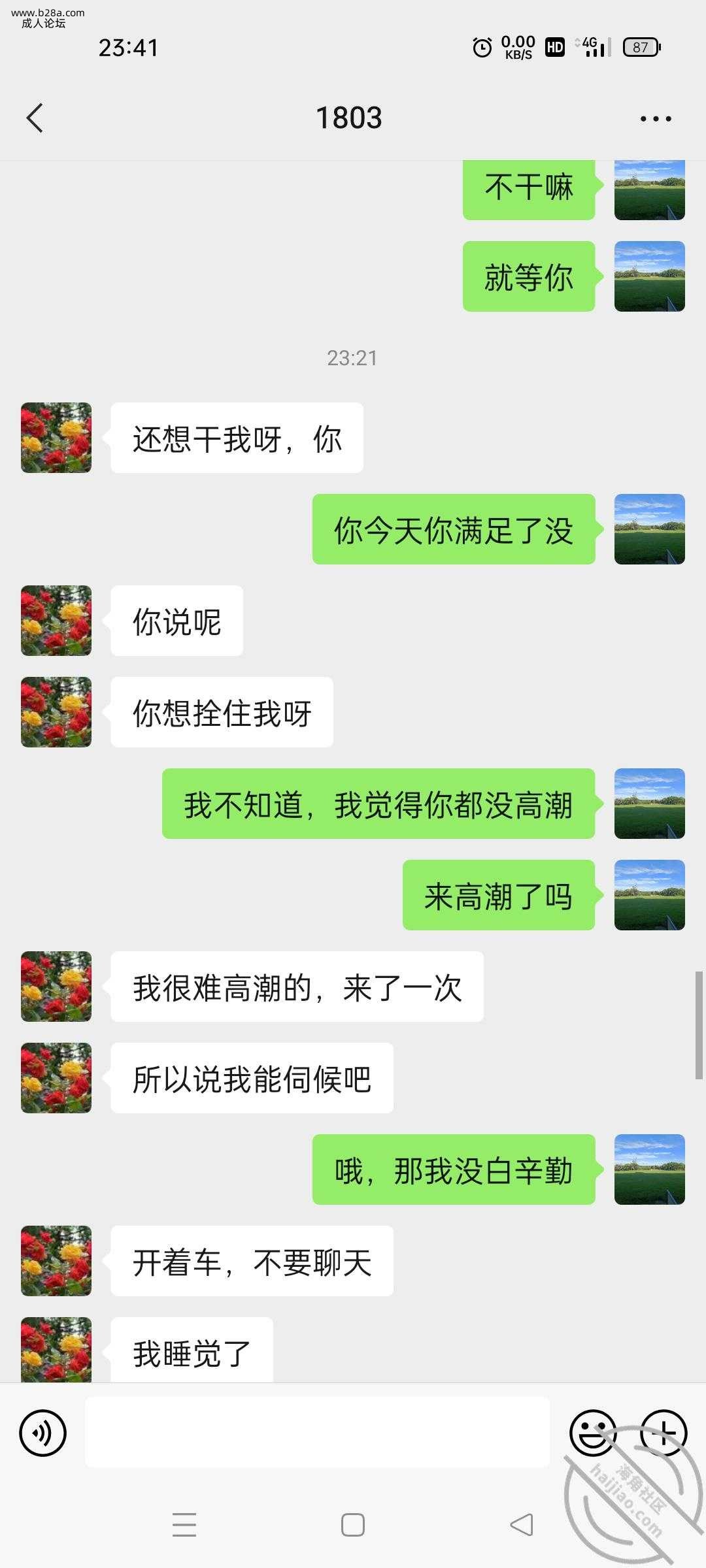706x1568 pixels.
Task: Tap the system home button
Action: (x=353, y=1525)
